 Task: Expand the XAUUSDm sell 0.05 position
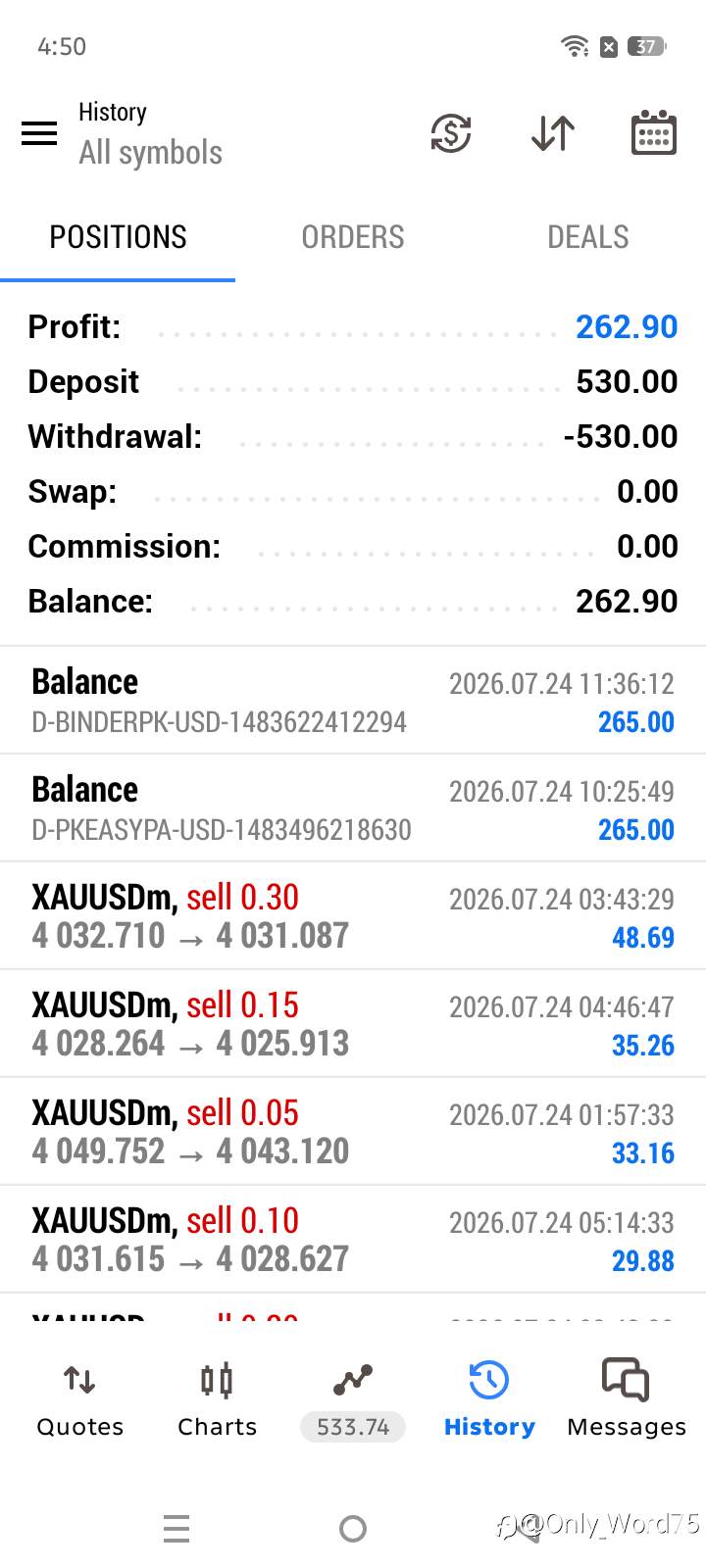[353, 1132]
